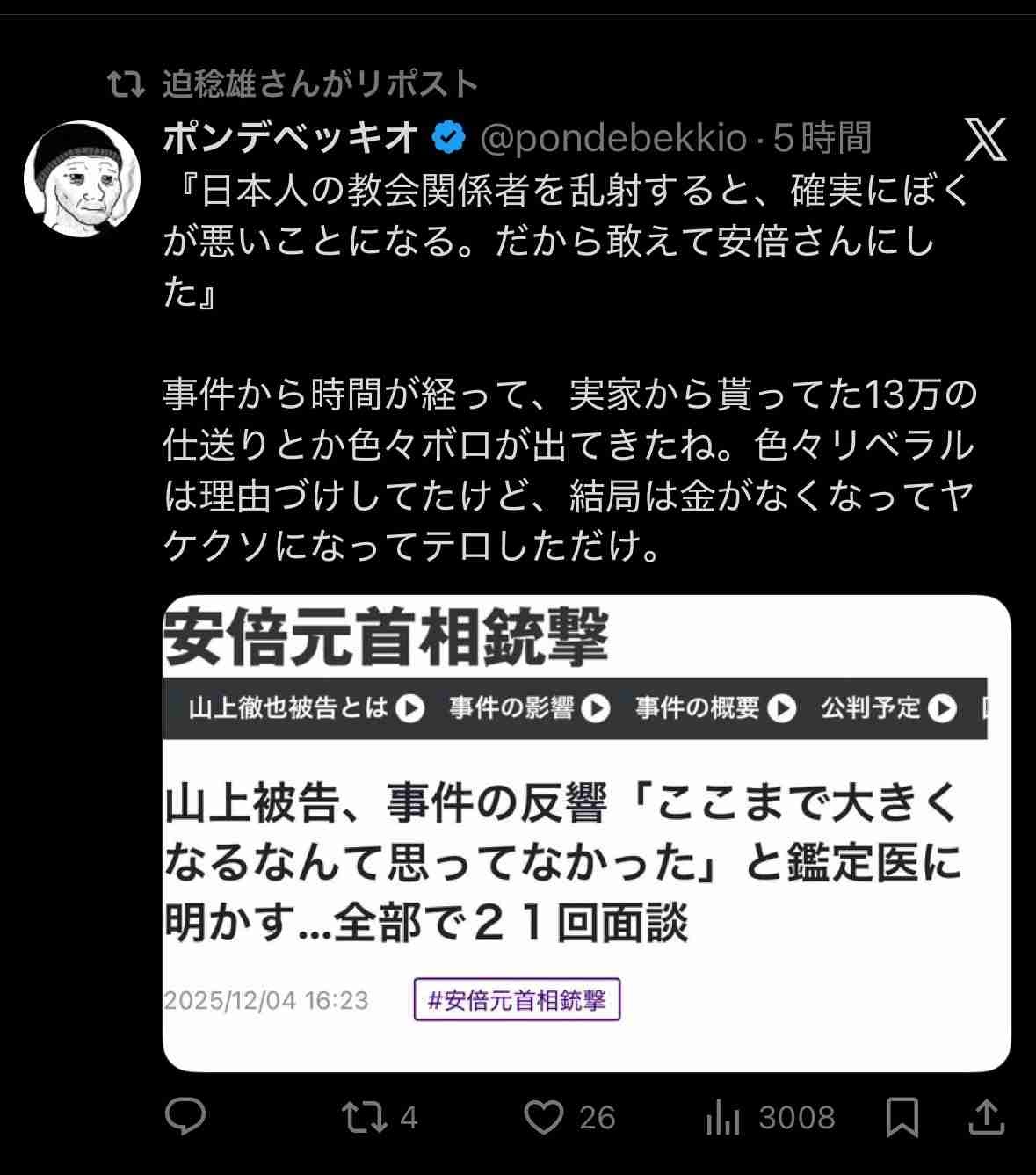Repost ポンデベッキオ's post
This screenshot has width=1036, height=1175.
(365, 1117)
